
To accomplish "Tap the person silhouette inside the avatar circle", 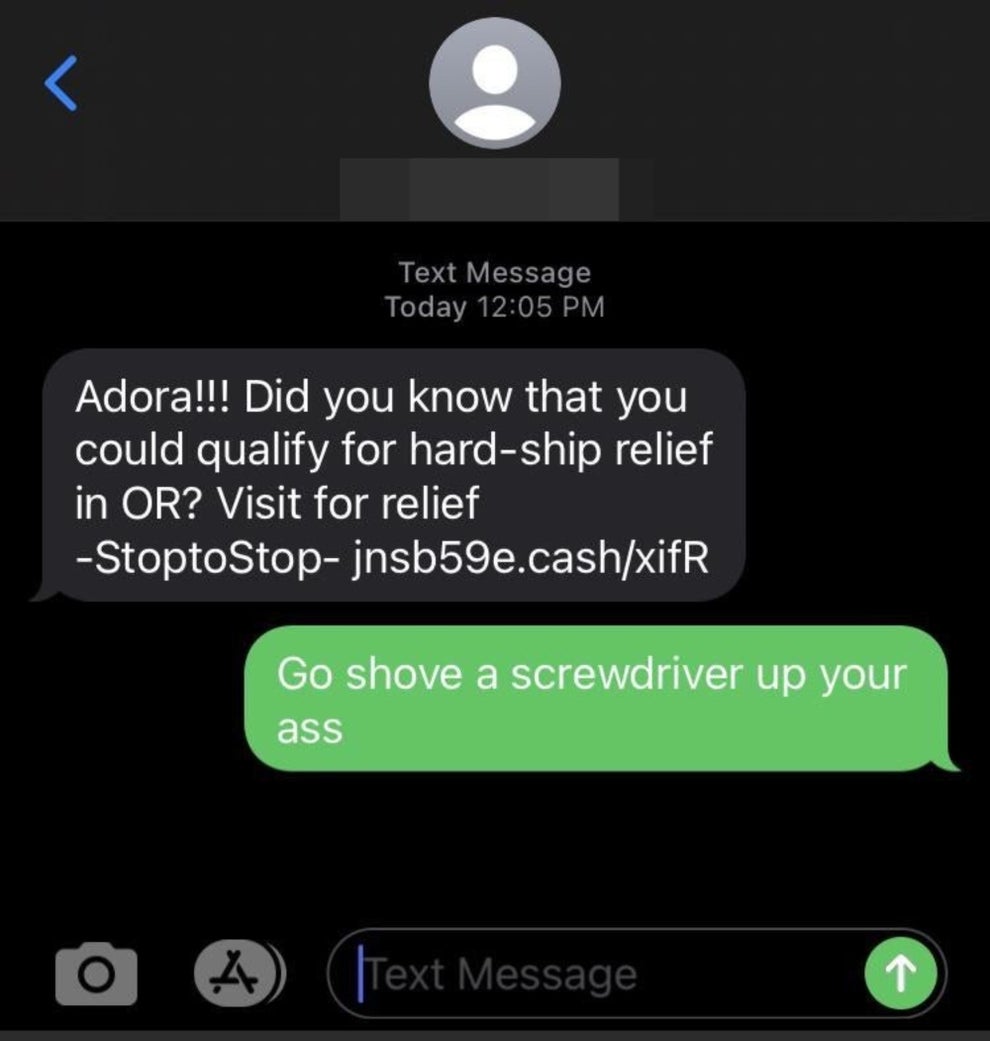I will (494, 85).
